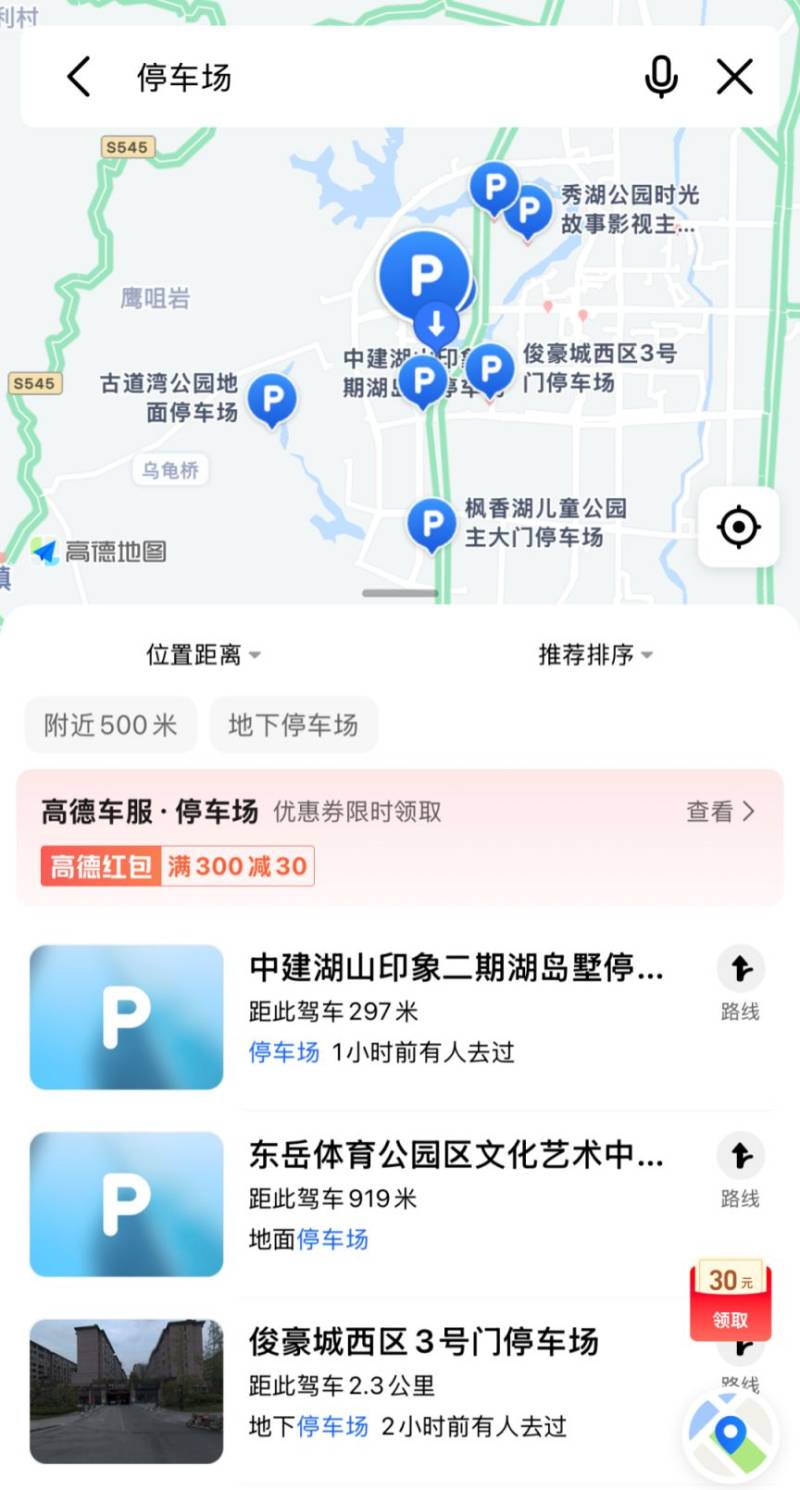The width and height of the screenshot is (800, 1490).
Task: Tap the current location crosshair button
Action: pos(738,526)
